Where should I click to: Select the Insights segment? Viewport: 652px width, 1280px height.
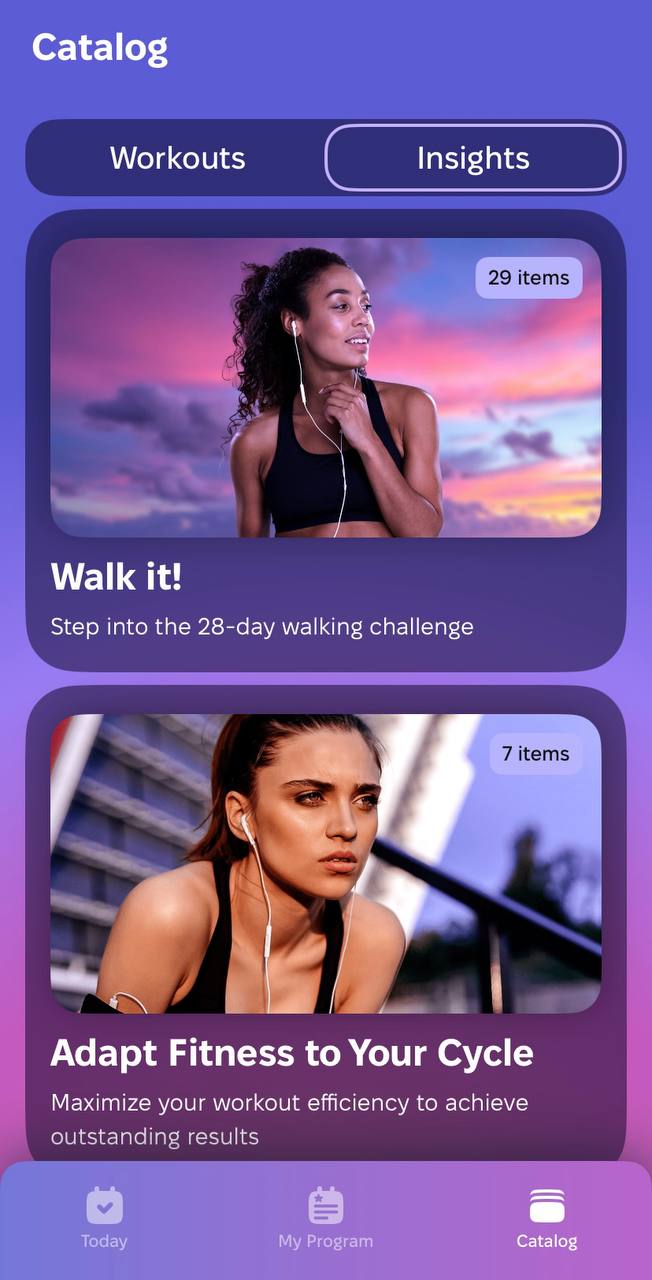pyautogui.click(x=473, y=158)
